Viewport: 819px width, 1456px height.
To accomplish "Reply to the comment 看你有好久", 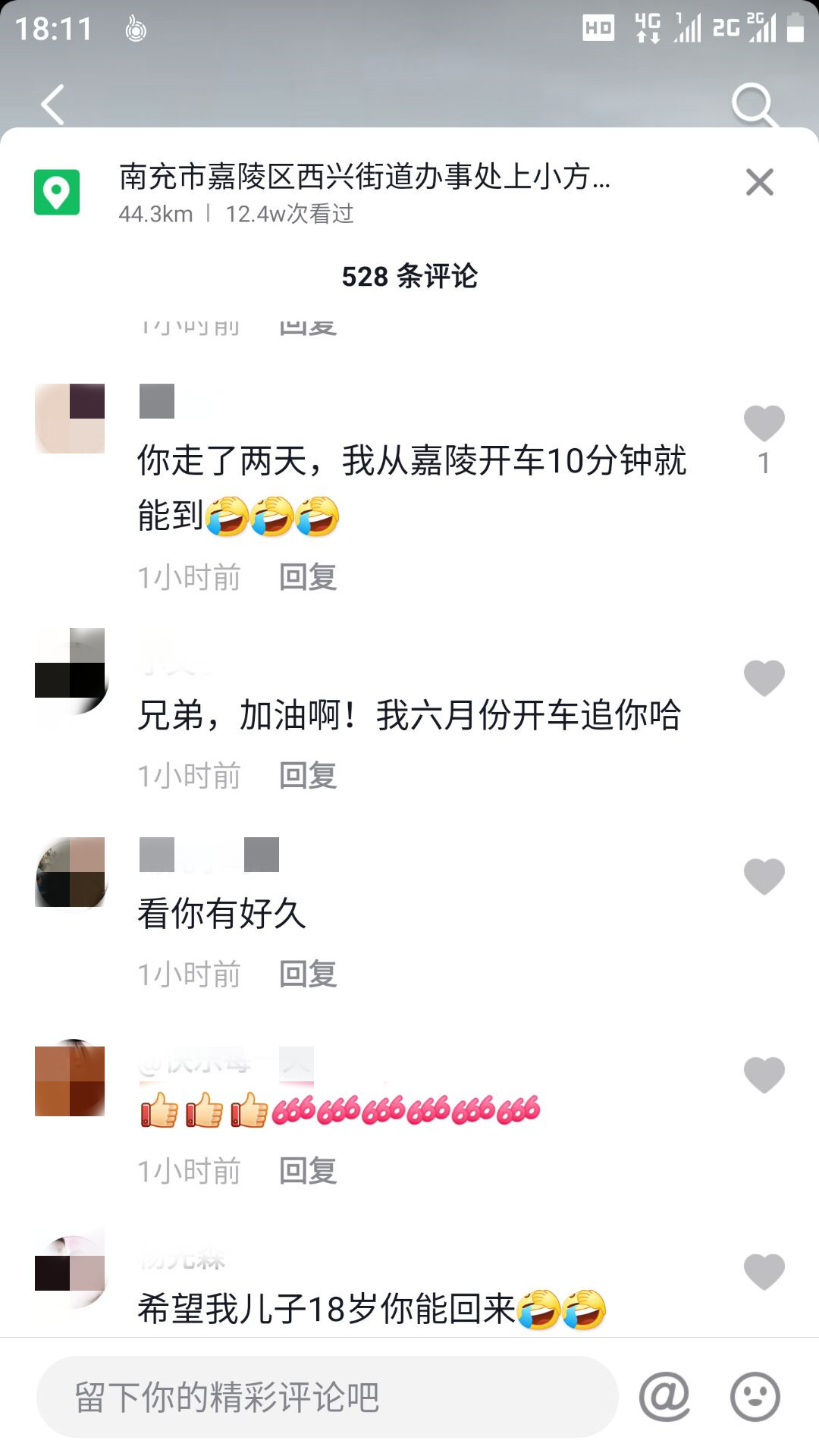I will (x=308, y=974).
